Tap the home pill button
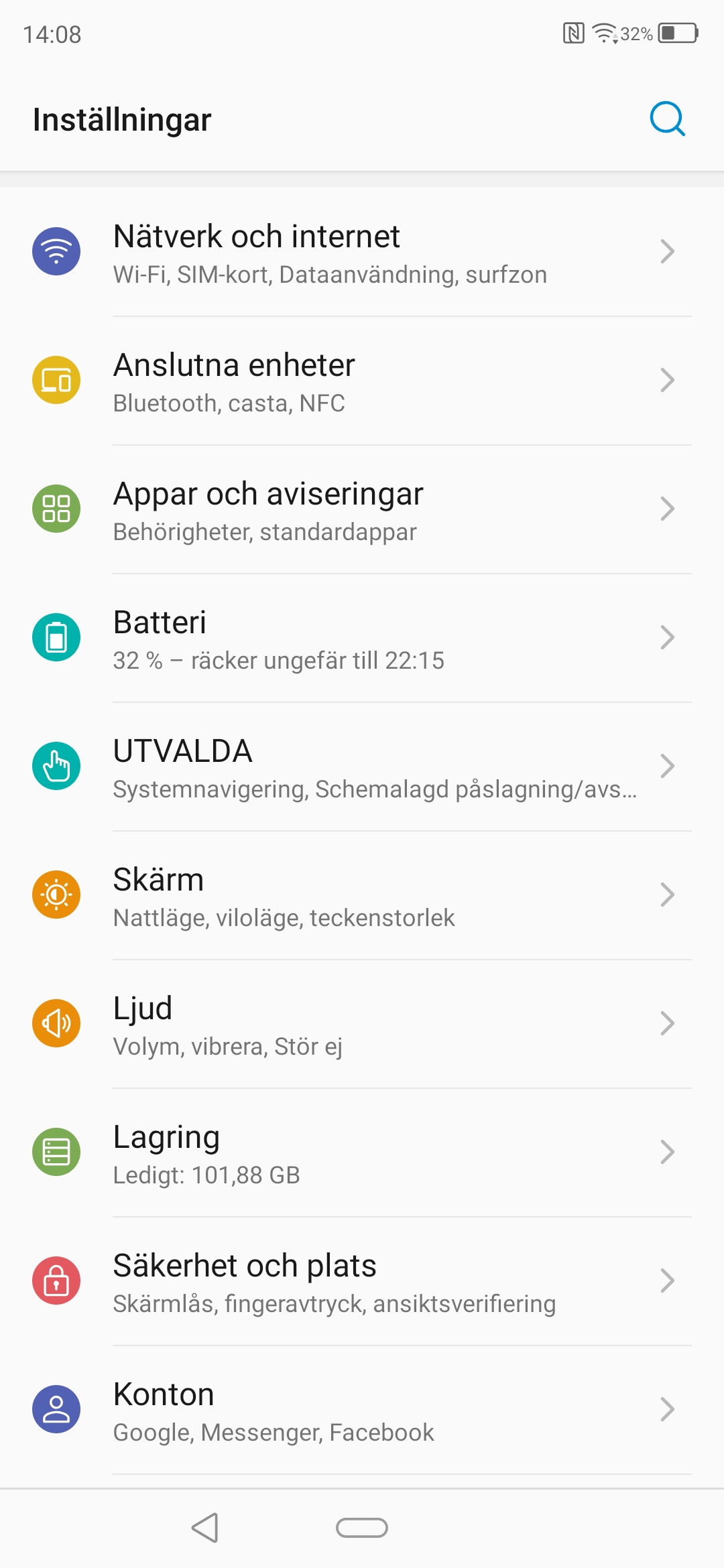 [x=362, y=1528]
